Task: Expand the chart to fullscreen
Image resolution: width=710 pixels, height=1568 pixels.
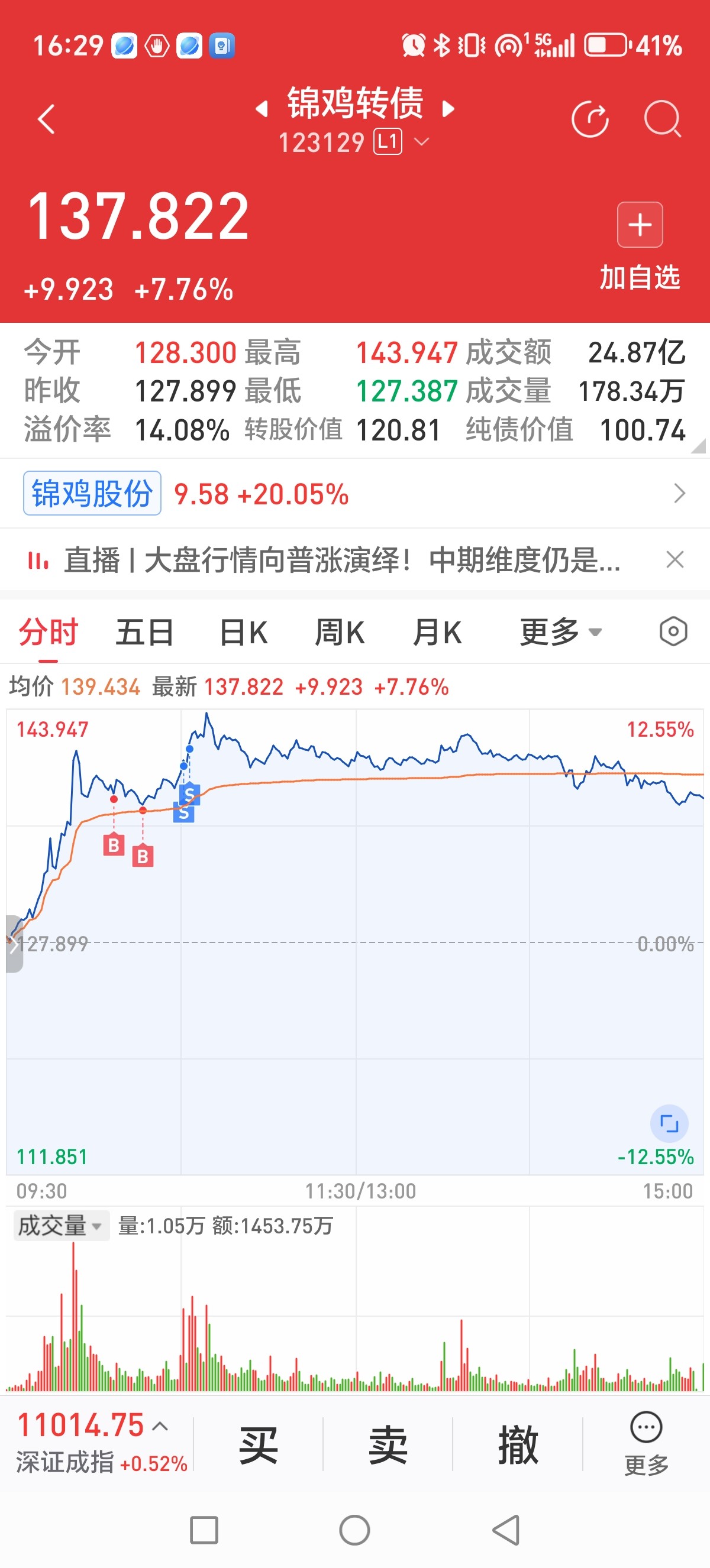Action: click(x=669, y=1123)
